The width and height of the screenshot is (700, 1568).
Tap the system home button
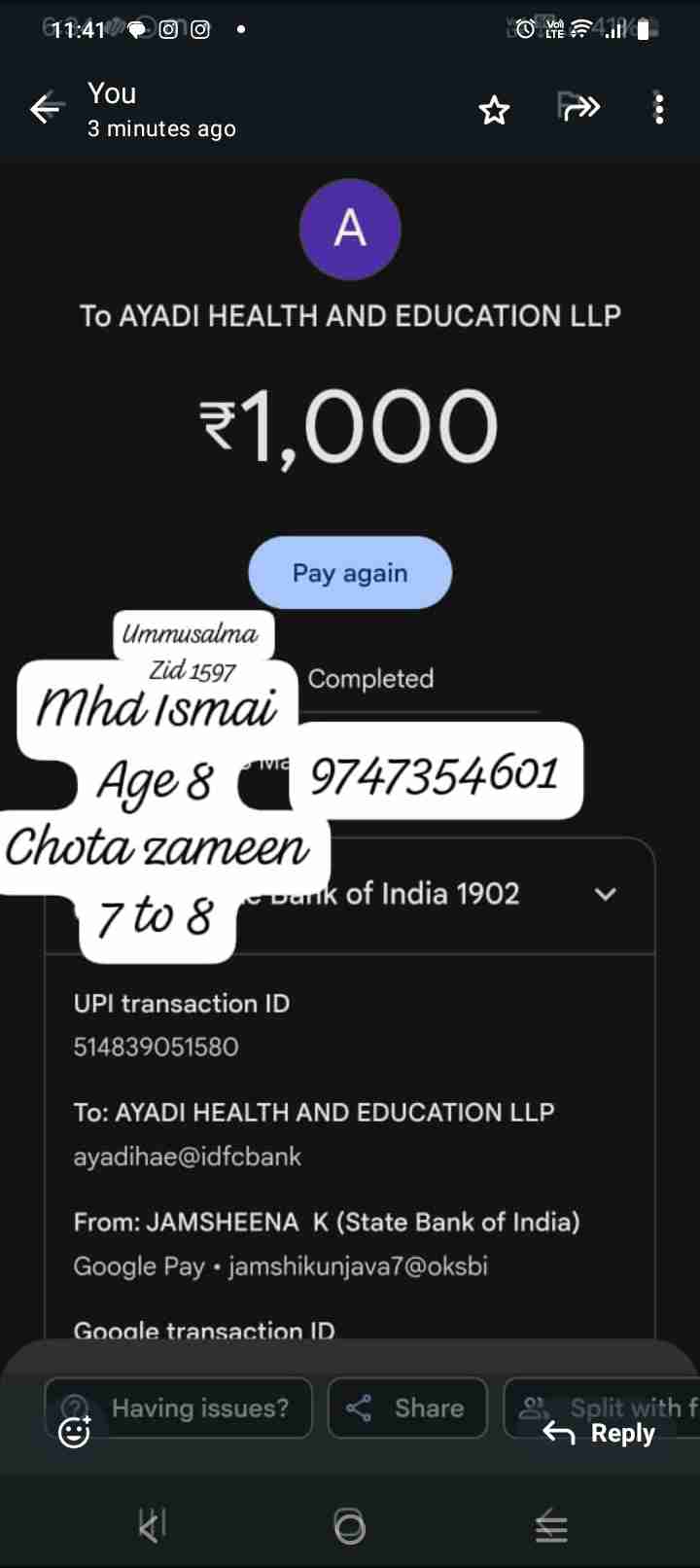click(x=350, y=1526)
